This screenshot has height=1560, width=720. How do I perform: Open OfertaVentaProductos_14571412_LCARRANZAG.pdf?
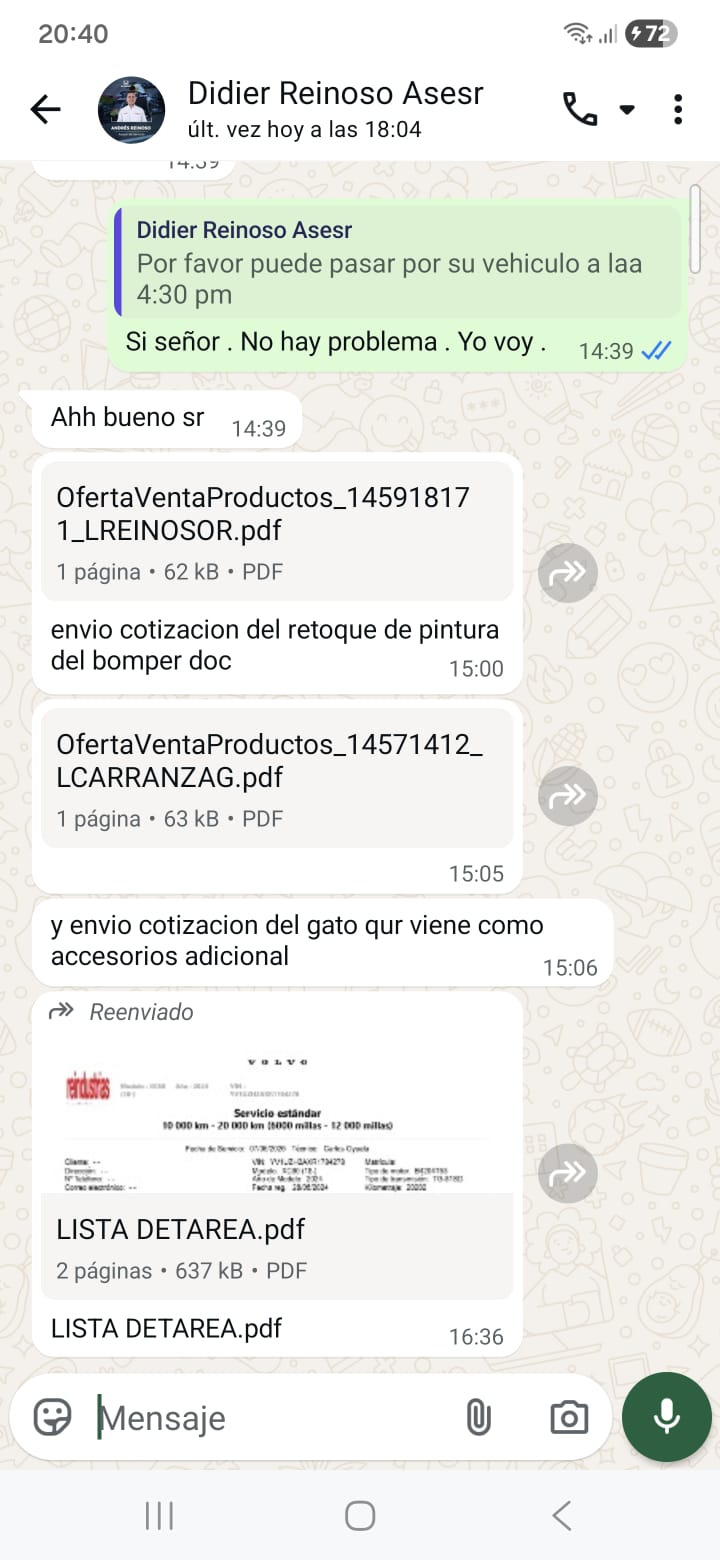tap(276, 778)
